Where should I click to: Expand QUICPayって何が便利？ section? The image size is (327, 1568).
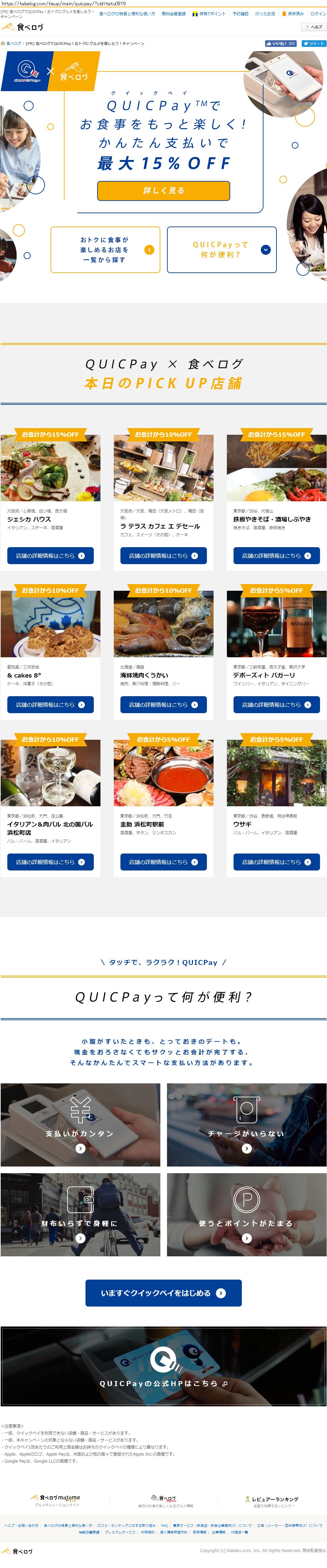pos(222,249)
